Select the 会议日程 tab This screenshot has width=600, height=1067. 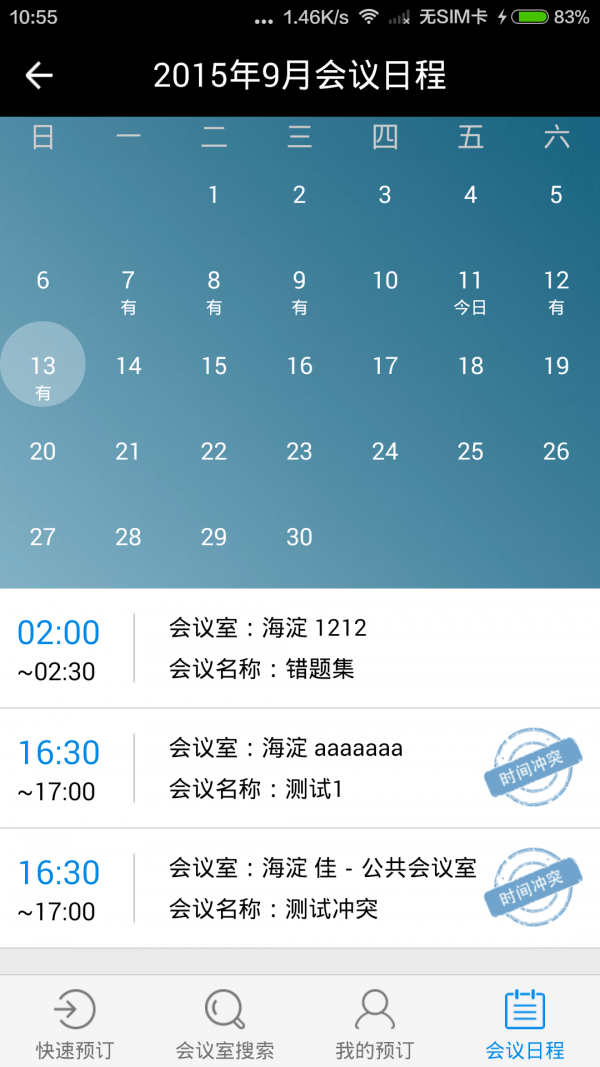click(x=524, y=1020)
